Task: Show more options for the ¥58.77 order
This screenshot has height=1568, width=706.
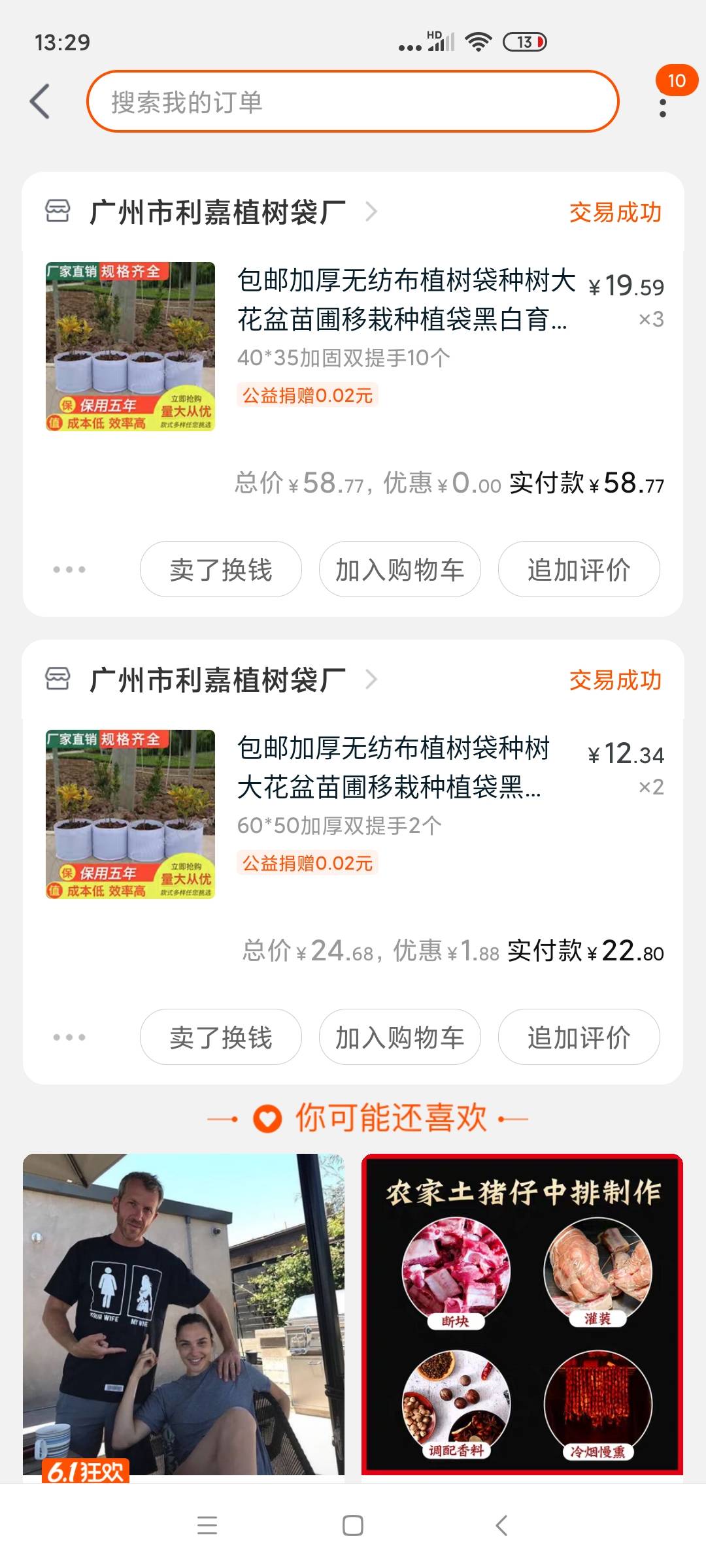Action: (69, 570)
